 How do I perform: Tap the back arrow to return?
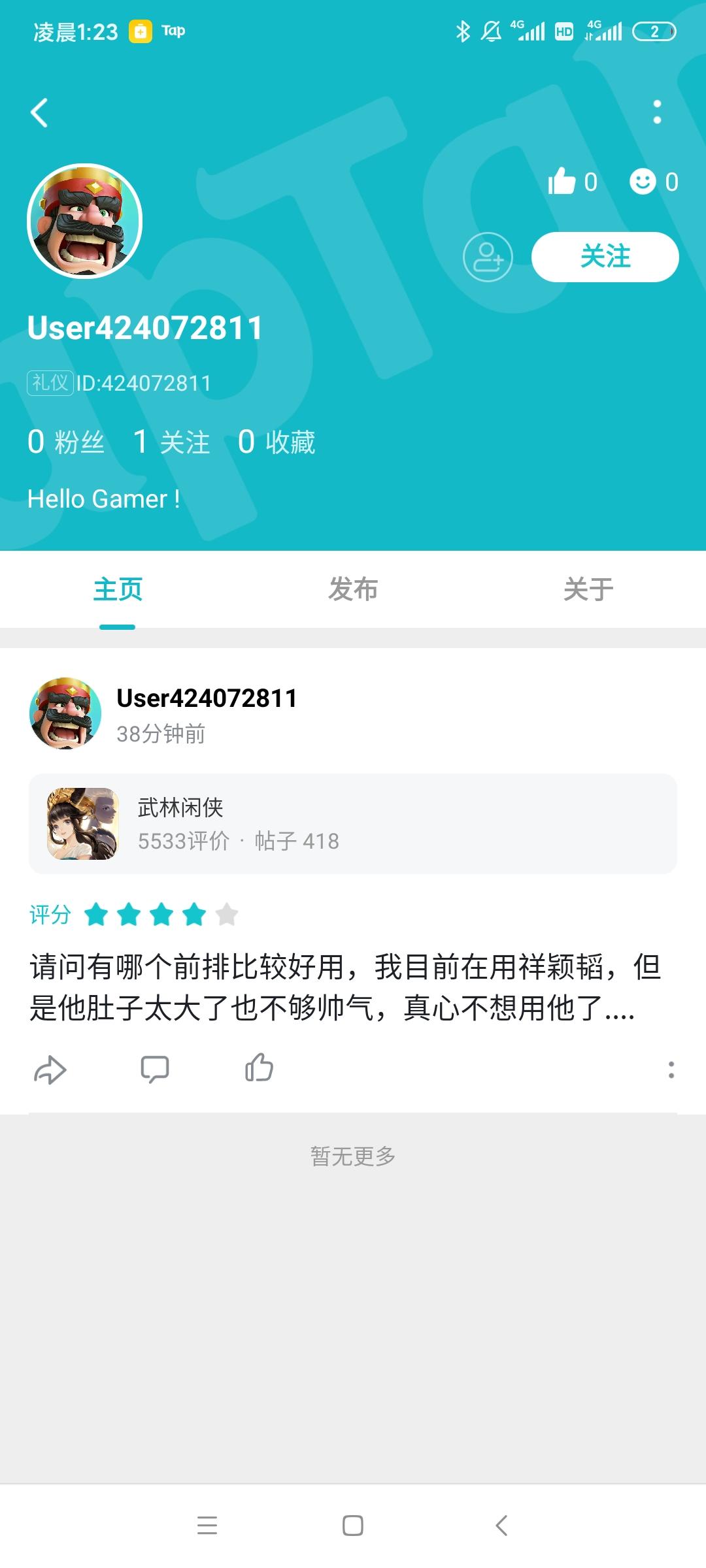(39, 111)
